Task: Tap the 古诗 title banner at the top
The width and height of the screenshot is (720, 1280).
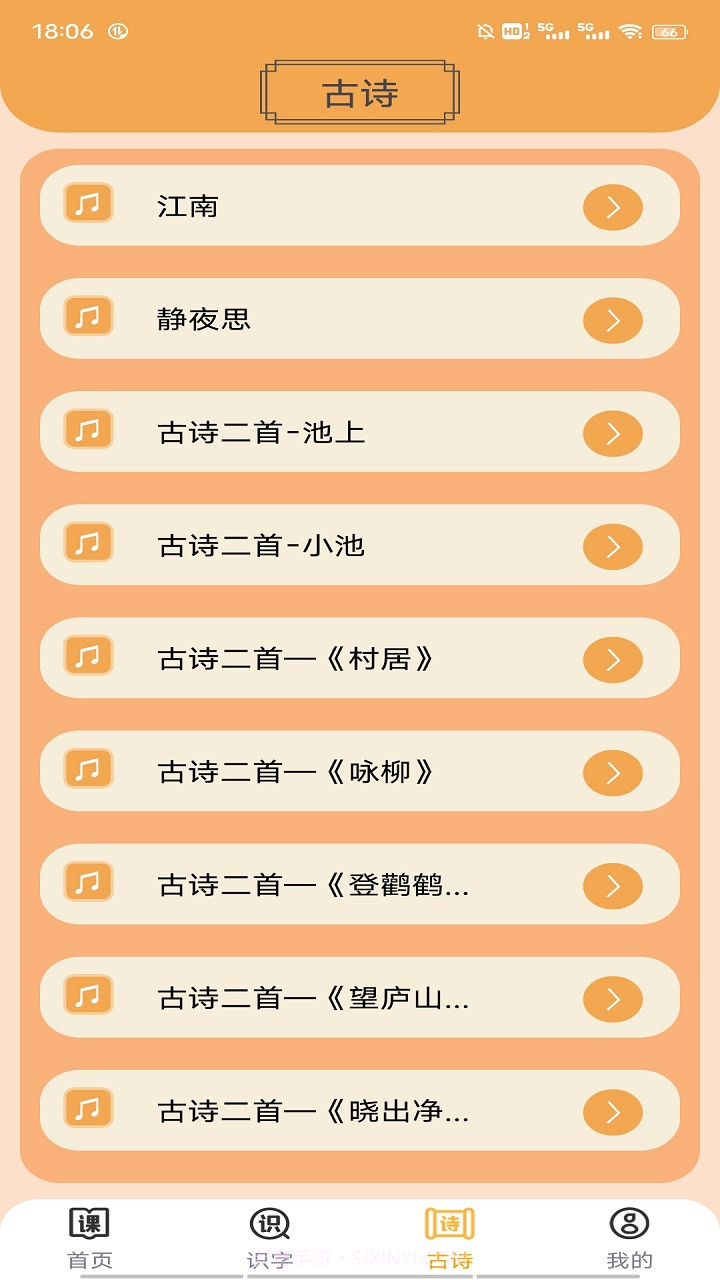Action: 360,91
